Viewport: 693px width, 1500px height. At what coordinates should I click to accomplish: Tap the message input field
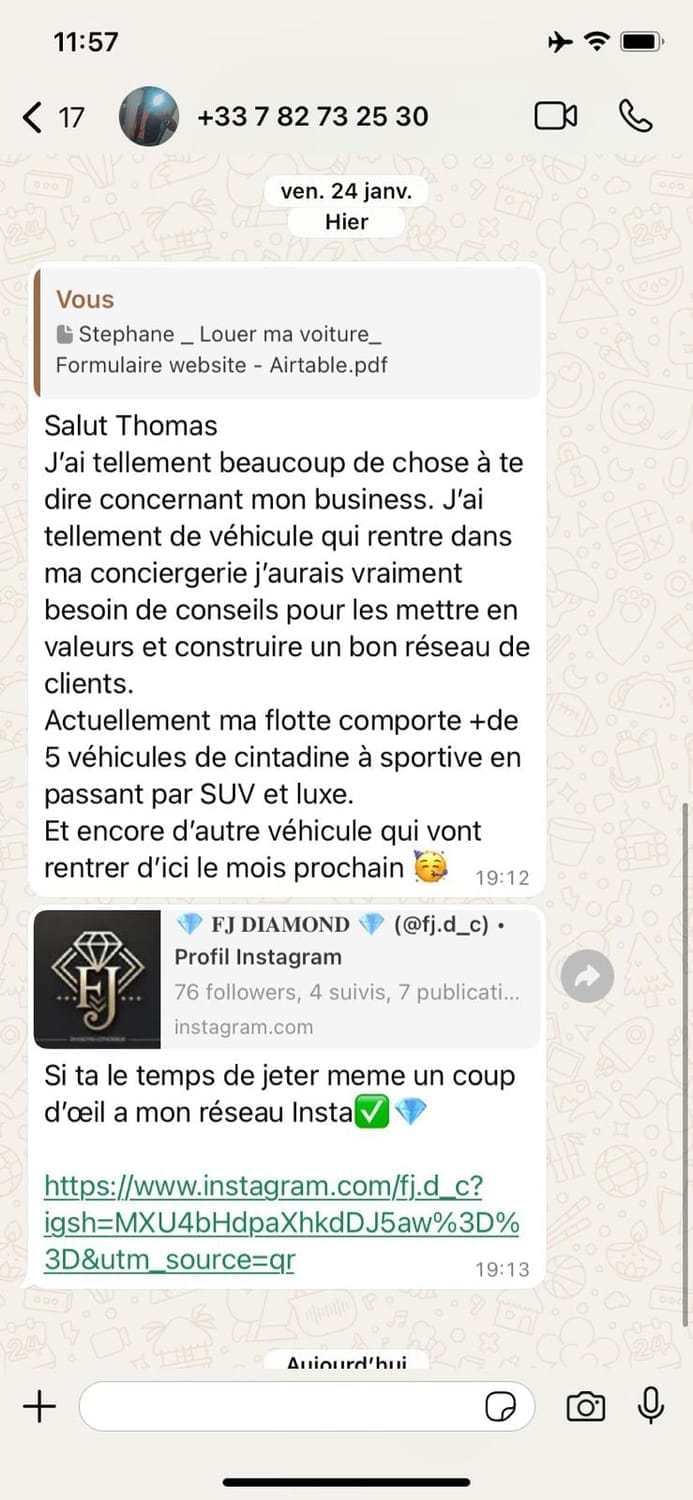click(x=307, y=1407)
